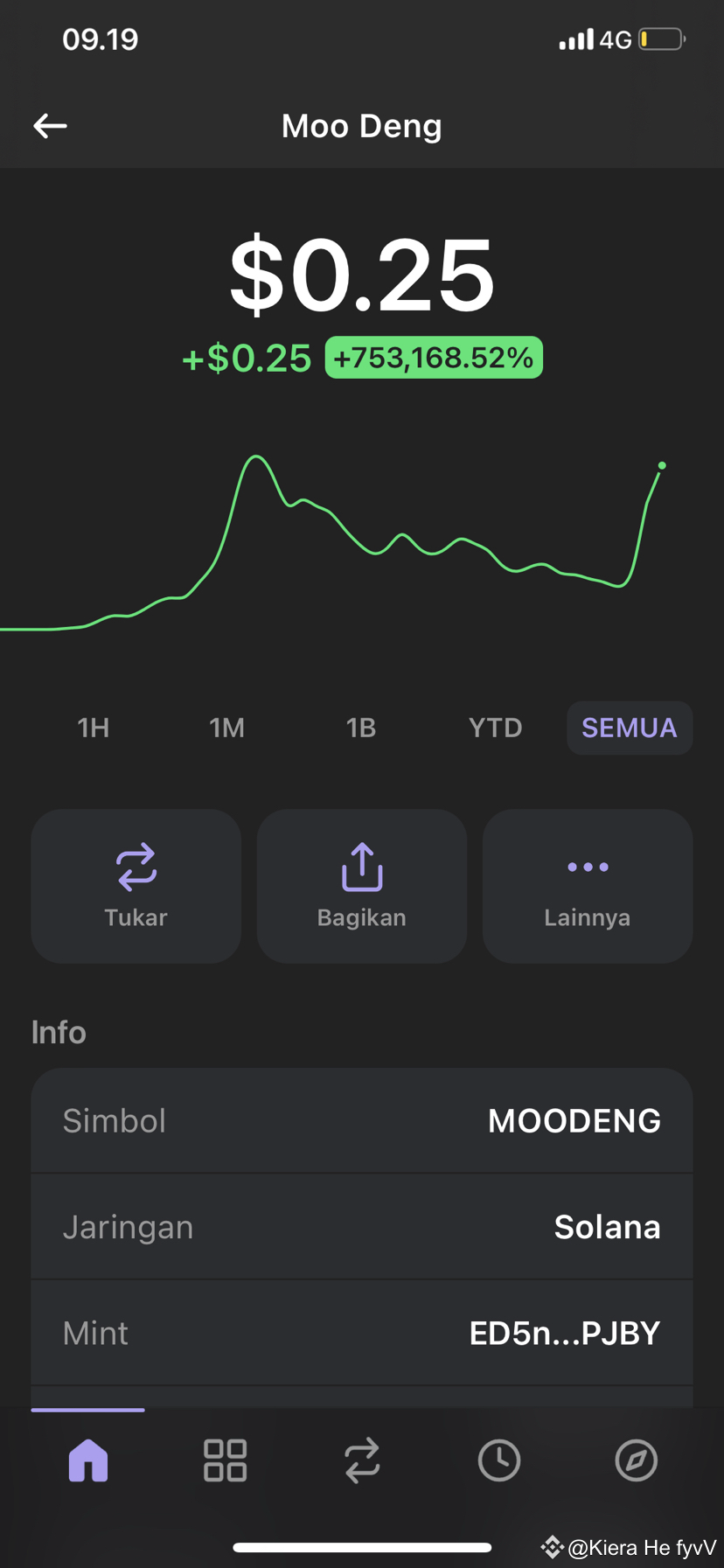Image resolution: width=724 pixels, height=1568 pixels.
Task: Open the swap icon in bottom navigation
Action: pos(361,1459)
